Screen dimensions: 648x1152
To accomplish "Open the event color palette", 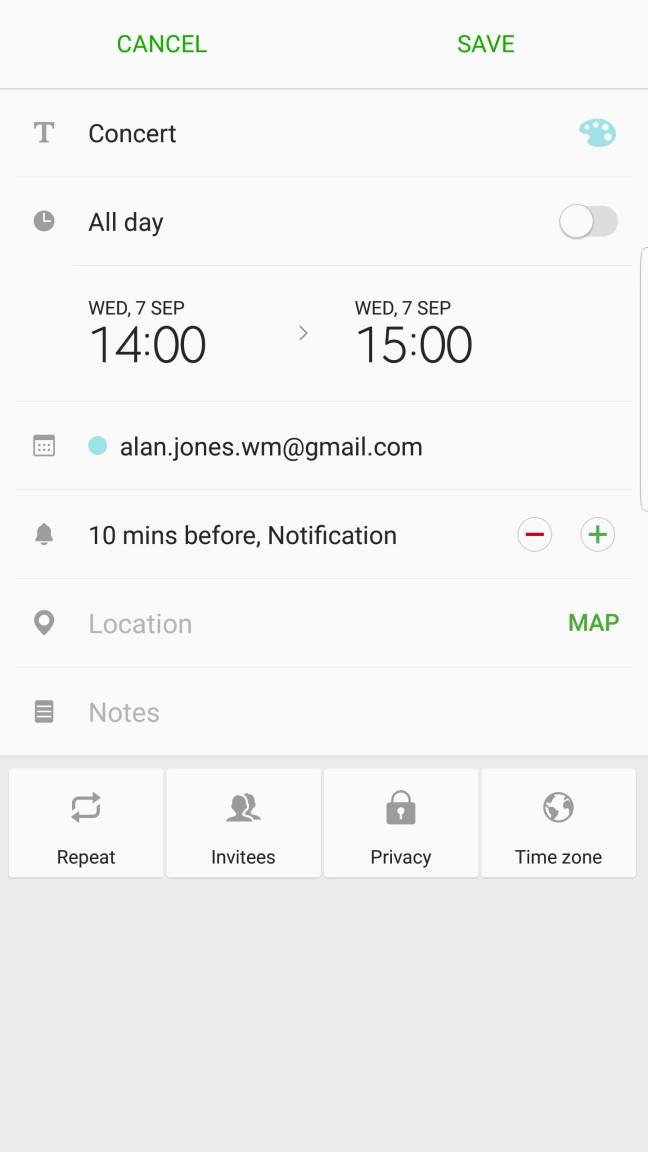I will [x=597, y=133].
